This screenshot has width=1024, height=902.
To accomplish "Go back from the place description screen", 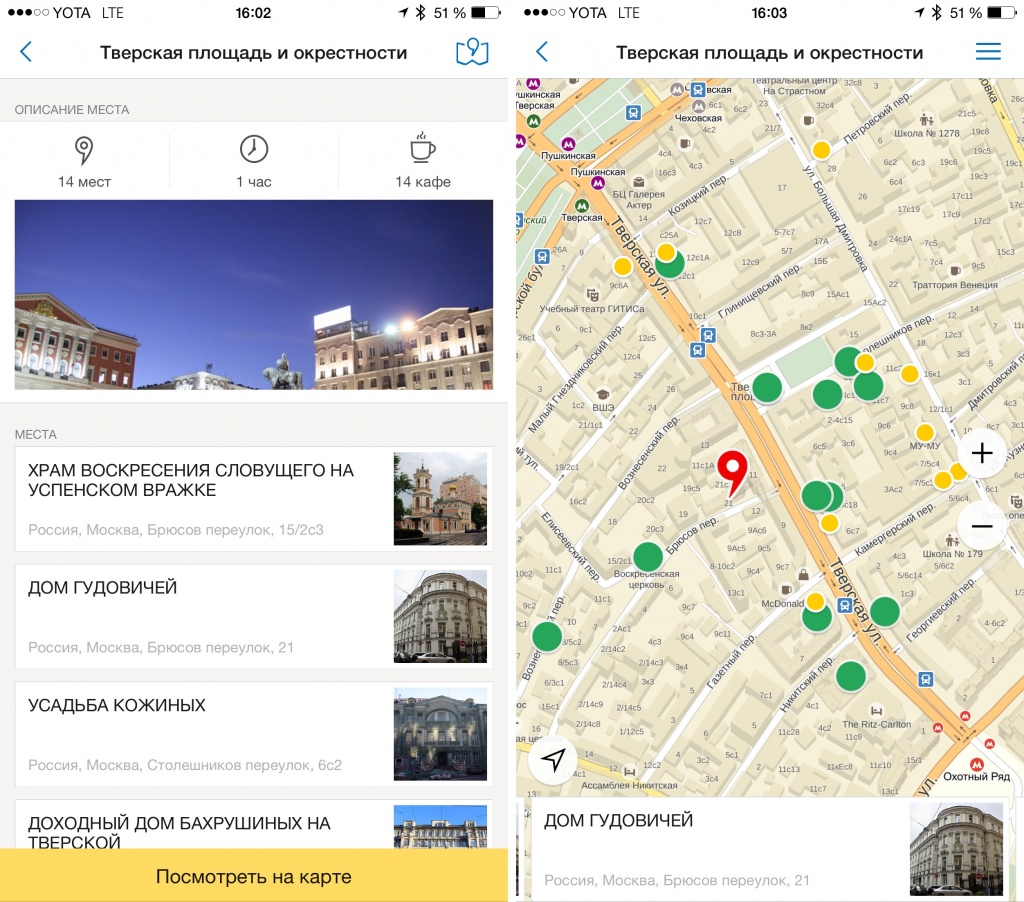I will click(26, 52).
